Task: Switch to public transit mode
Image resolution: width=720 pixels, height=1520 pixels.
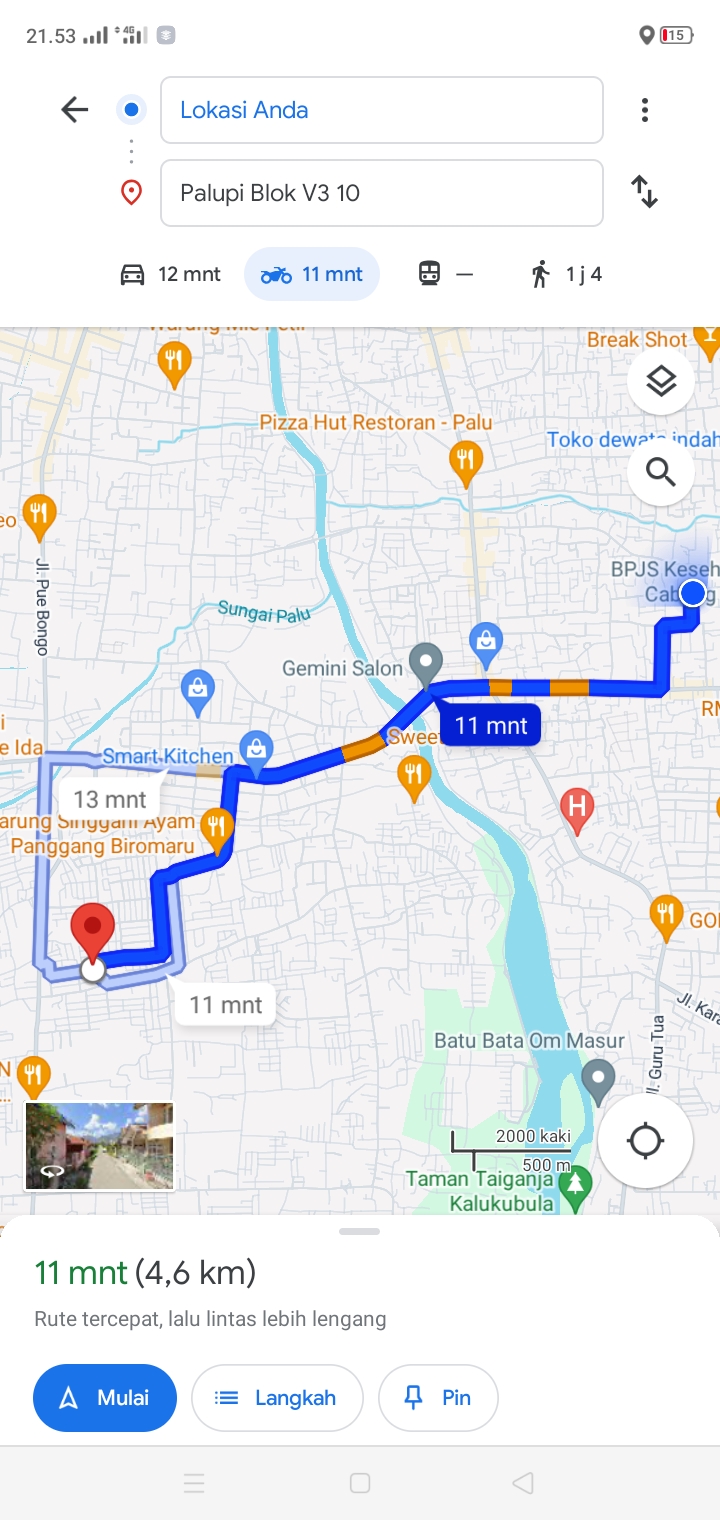Action: (445, 274)
